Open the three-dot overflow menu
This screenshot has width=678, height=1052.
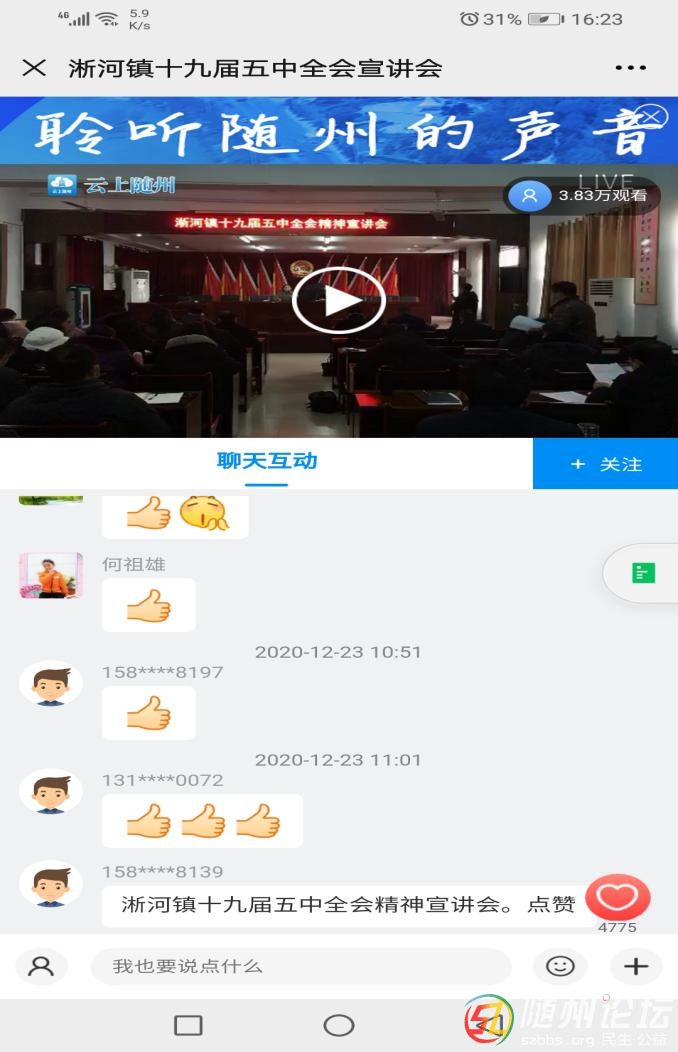[630, 68]
